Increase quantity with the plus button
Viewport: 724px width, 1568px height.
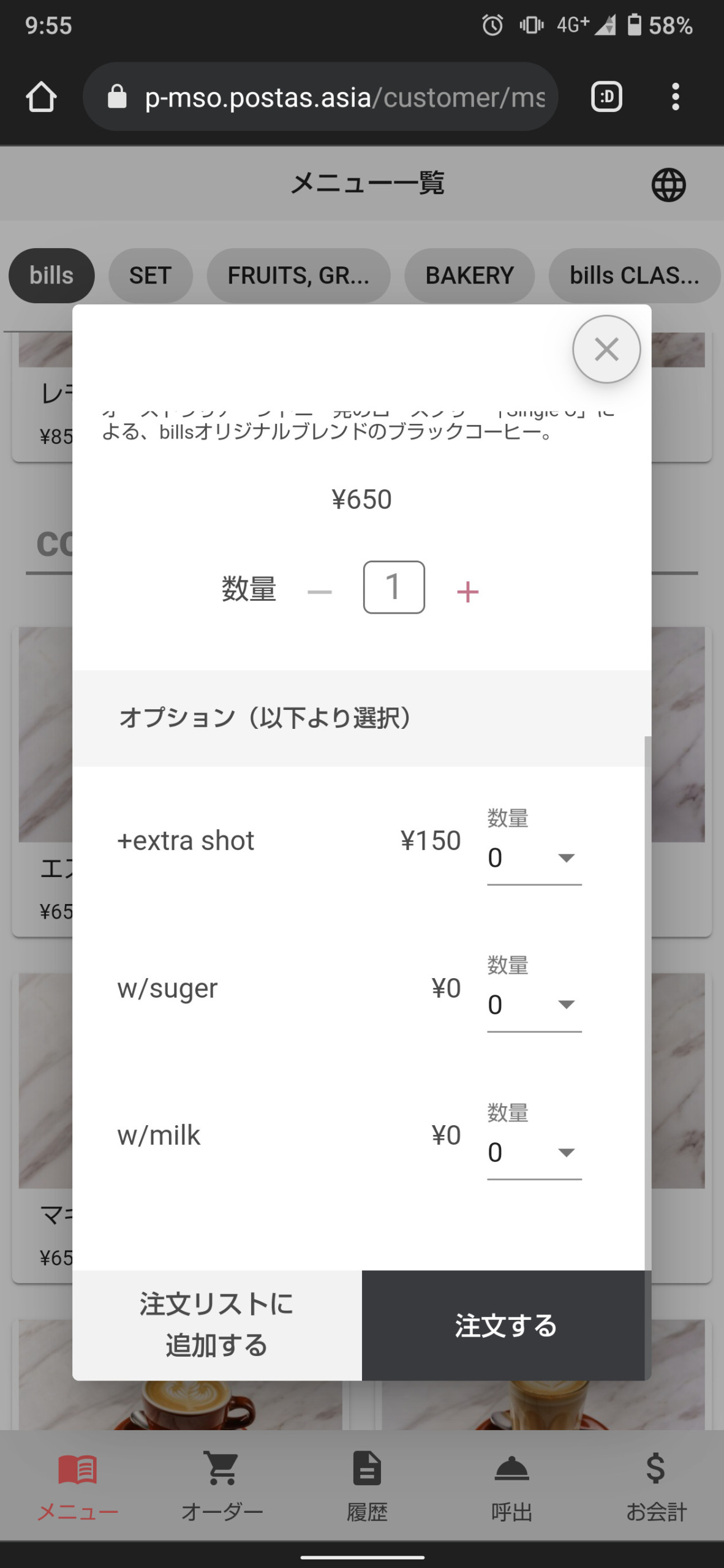(x=467, y=592)
